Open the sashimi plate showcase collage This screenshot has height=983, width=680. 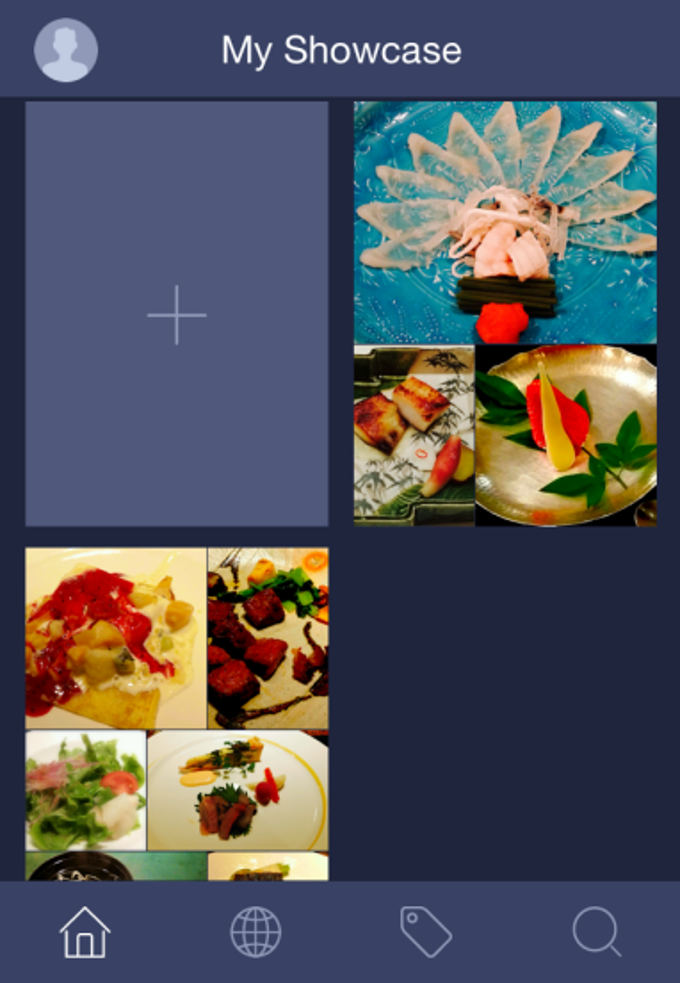click(505, 312)
